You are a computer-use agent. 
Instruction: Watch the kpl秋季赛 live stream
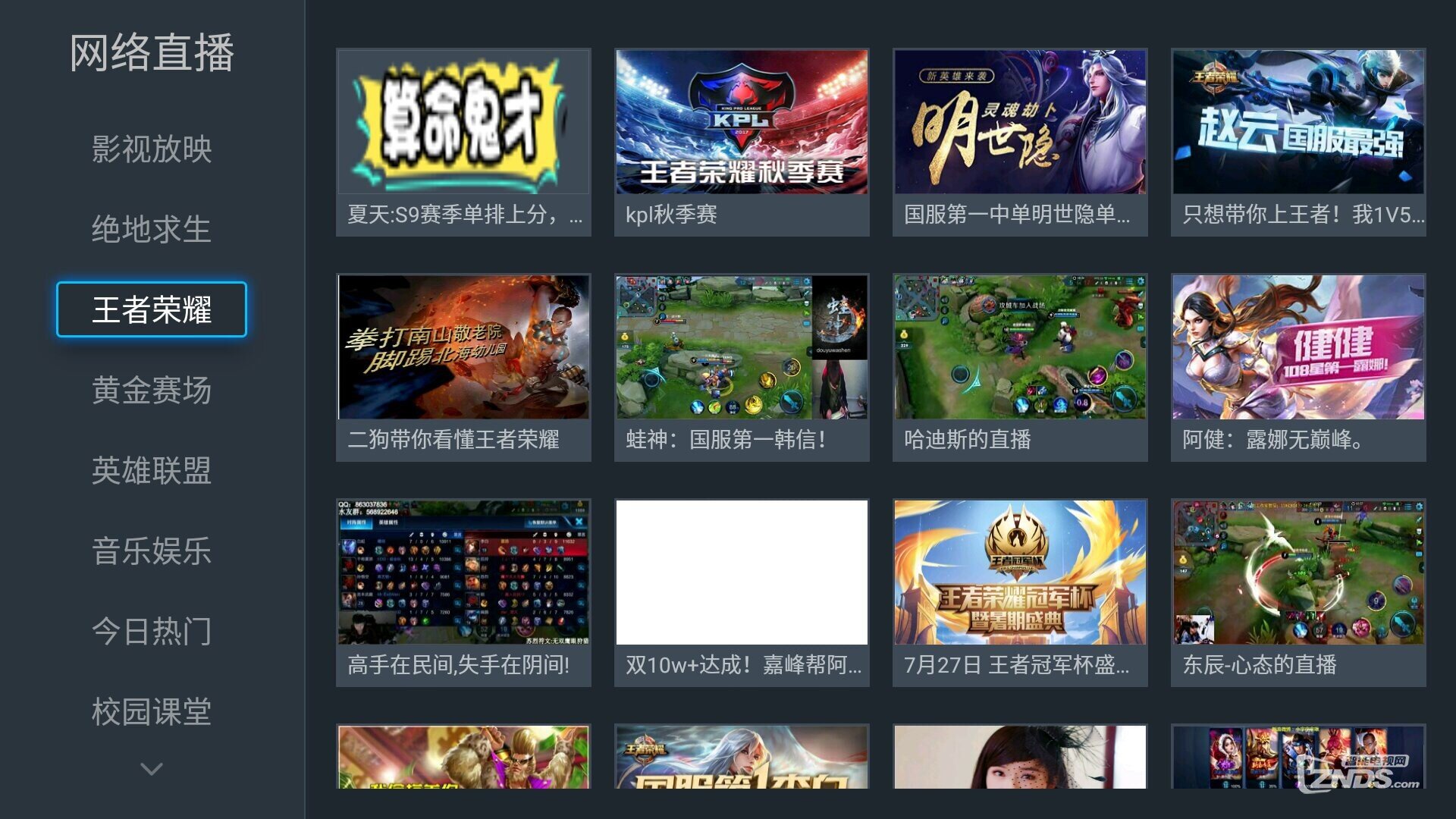click(x=742, y=142)
